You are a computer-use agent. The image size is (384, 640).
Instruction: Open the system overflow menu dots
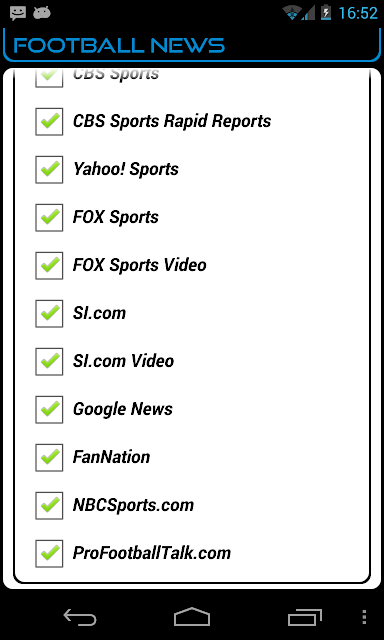(364, 617)
